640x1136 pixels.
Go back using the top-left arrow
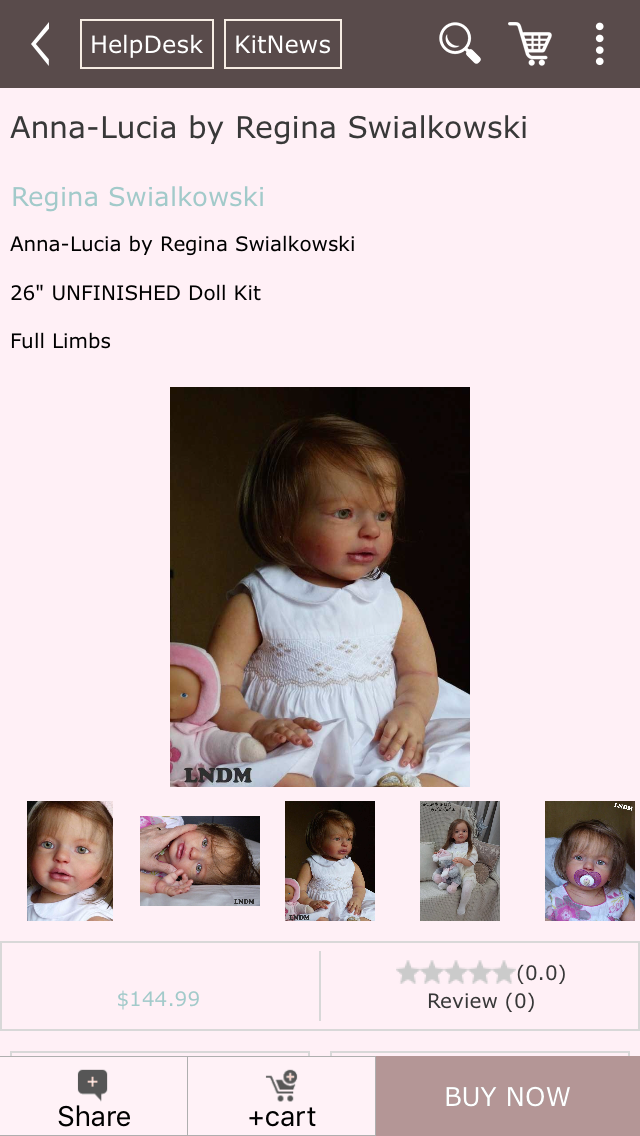(x=41, y=44)
